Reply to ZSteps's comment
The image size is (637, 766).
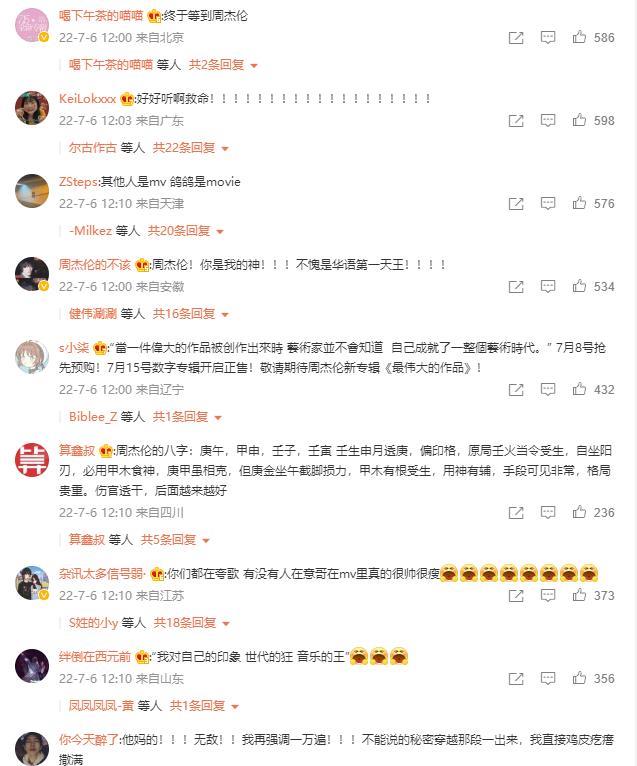pos(548,204)
